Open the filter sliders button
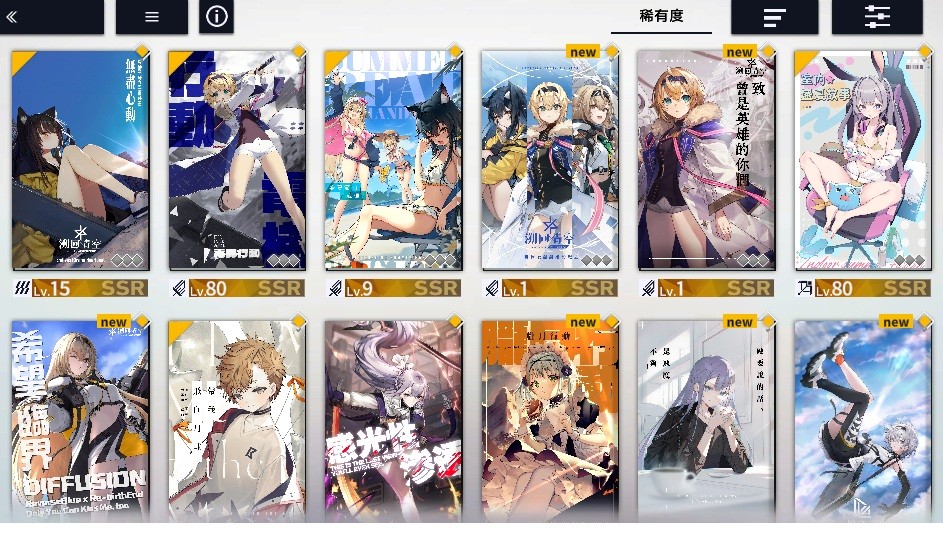The width and height of the screenshot is (943, 535). 877,17
